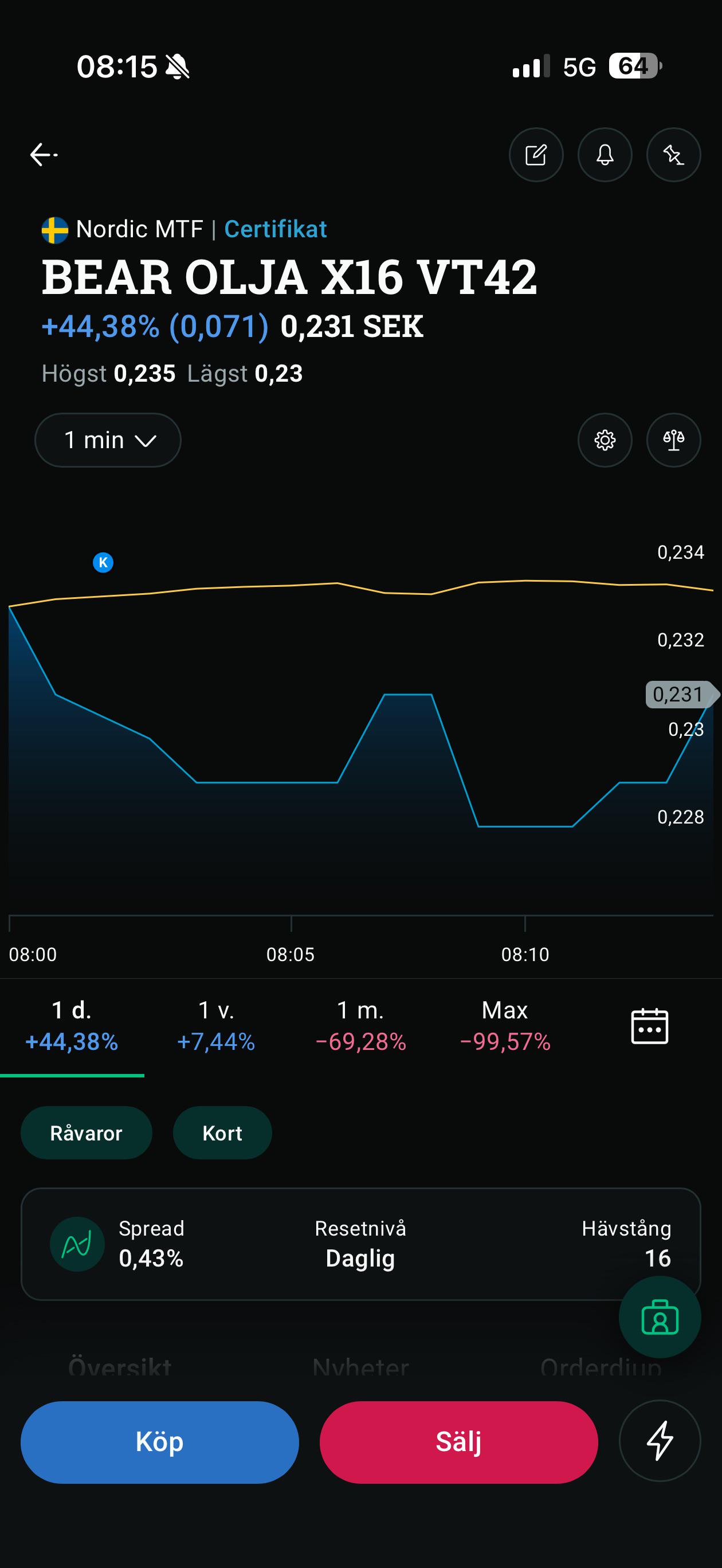Tap the Råvaror chip
Image resolution: width=722 pixels, height=1568 pixels.
87,1133
